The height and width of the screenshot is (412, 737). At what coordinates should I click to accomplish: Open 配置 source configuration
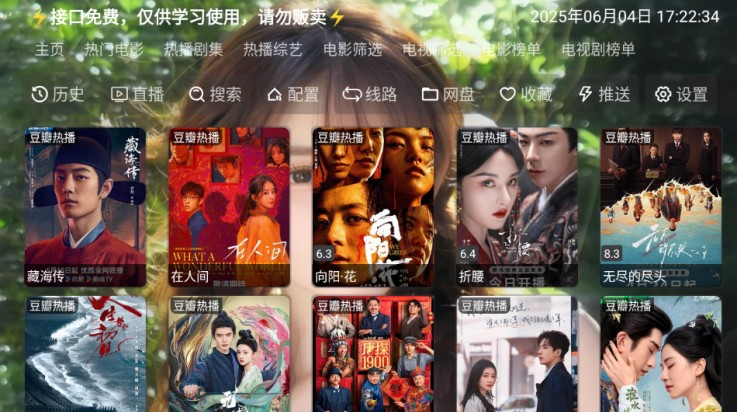(293, 94)
